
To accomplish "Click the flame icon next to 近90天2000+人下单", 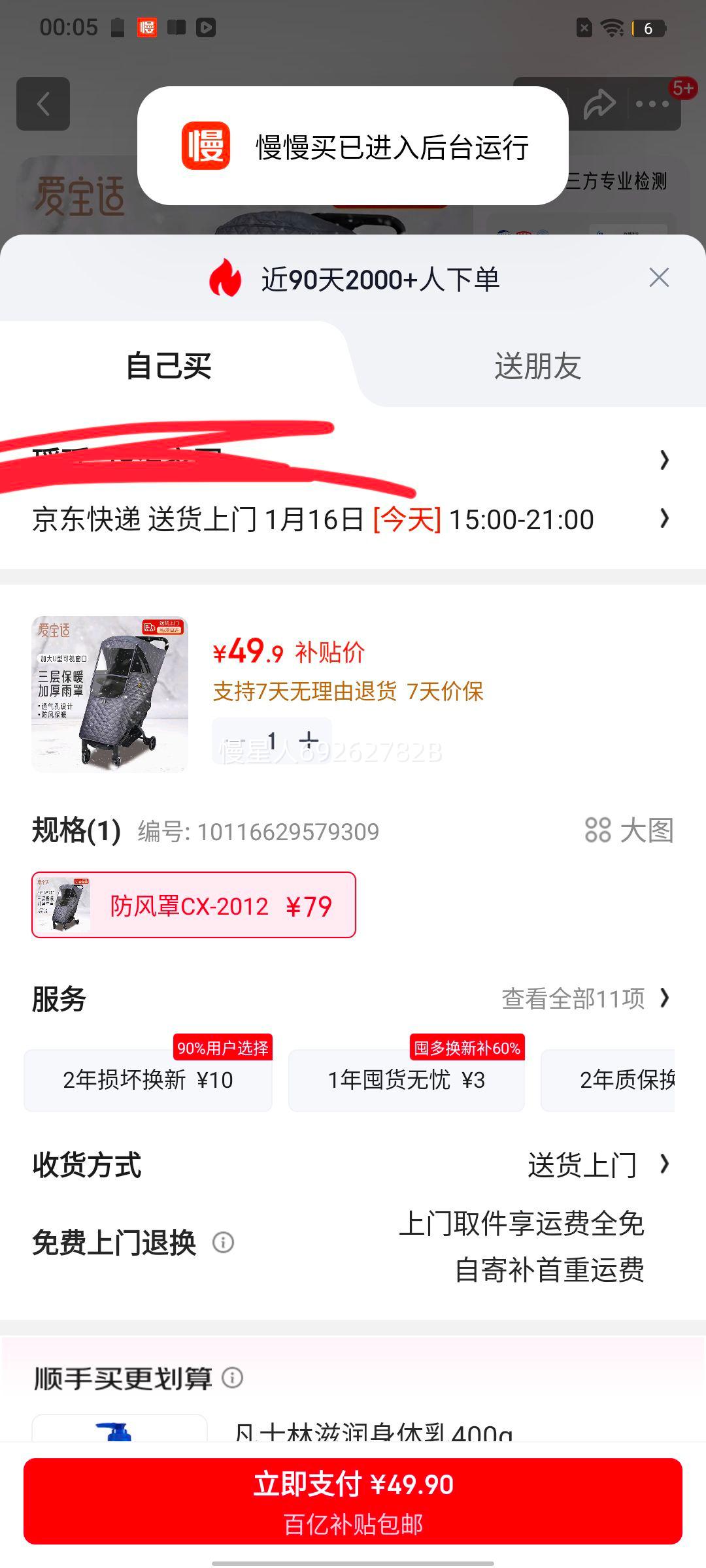I will pyautogui.click(x=226, y=277).
